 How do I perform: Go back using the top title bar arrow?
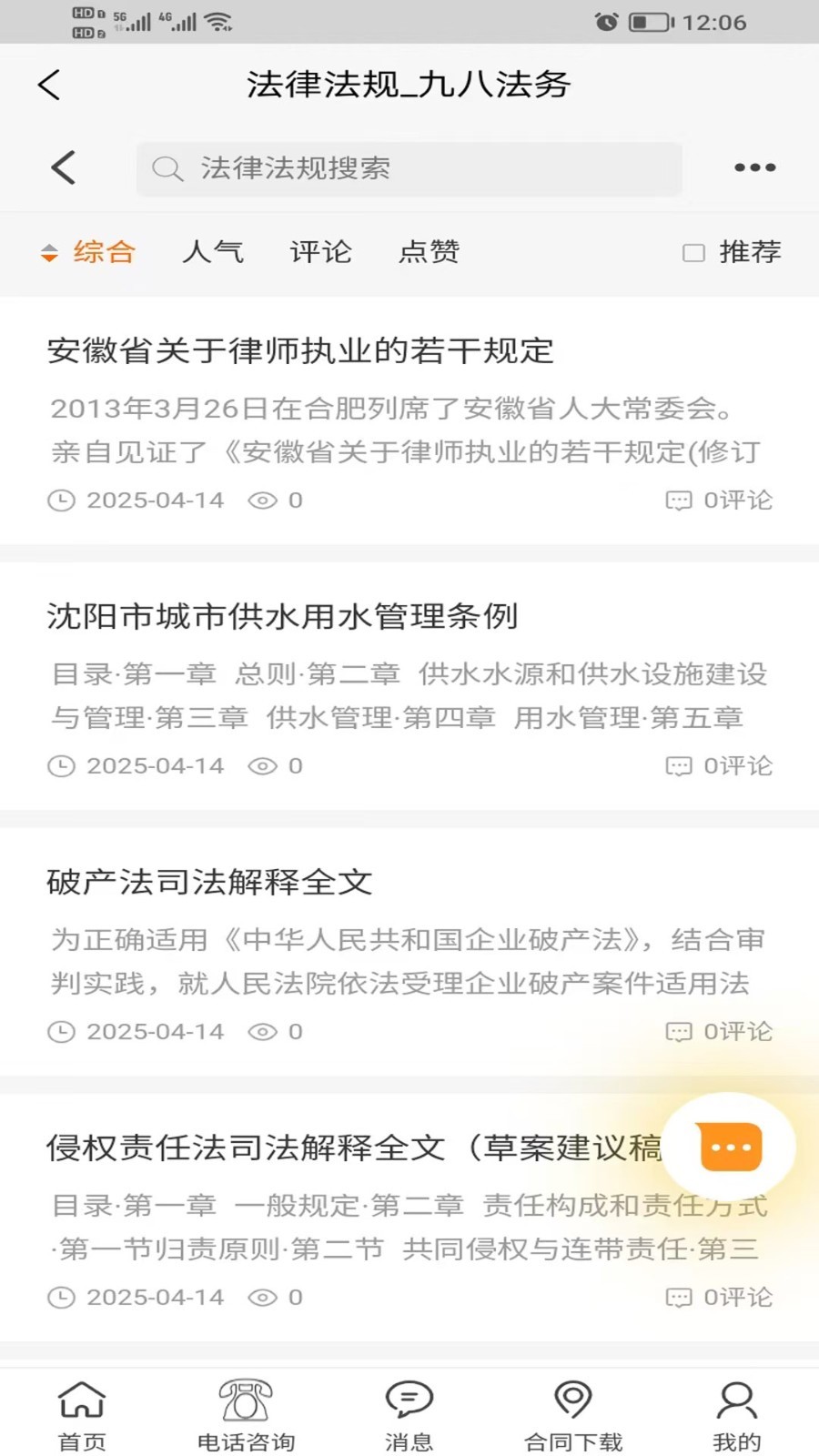[49, 85]
